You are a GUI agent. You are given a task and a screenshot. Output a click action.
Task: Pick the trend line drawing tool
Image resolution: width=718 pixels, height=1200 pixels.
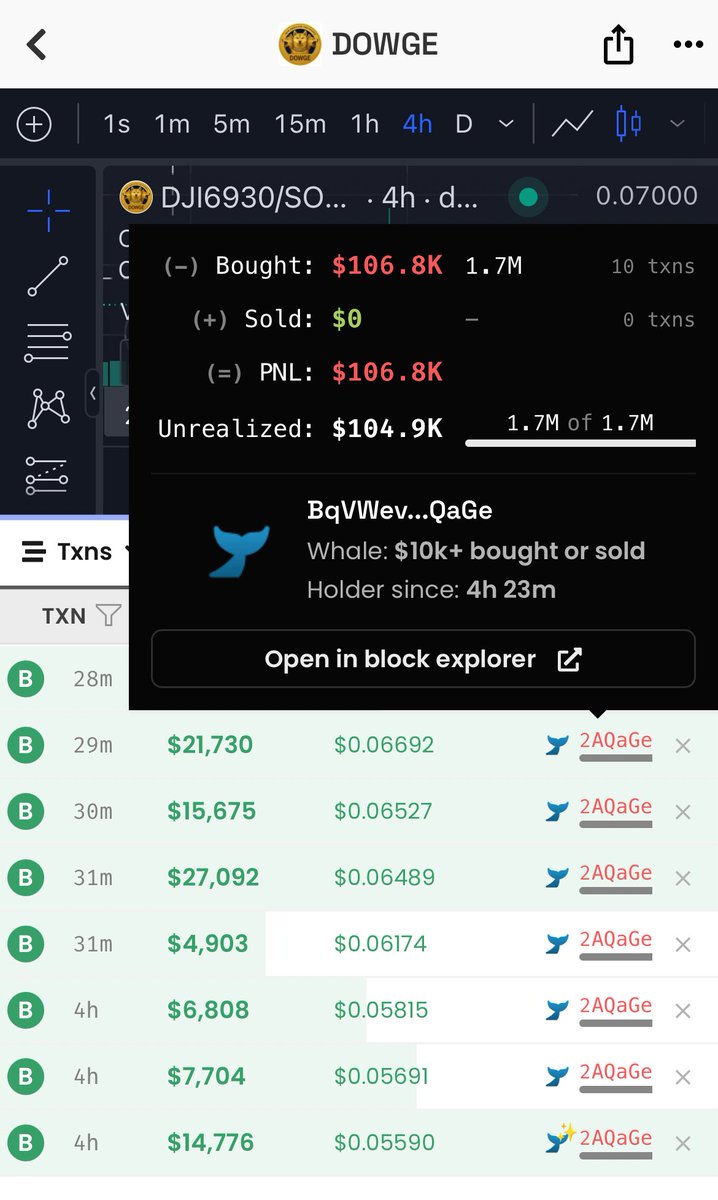[48, 276]
